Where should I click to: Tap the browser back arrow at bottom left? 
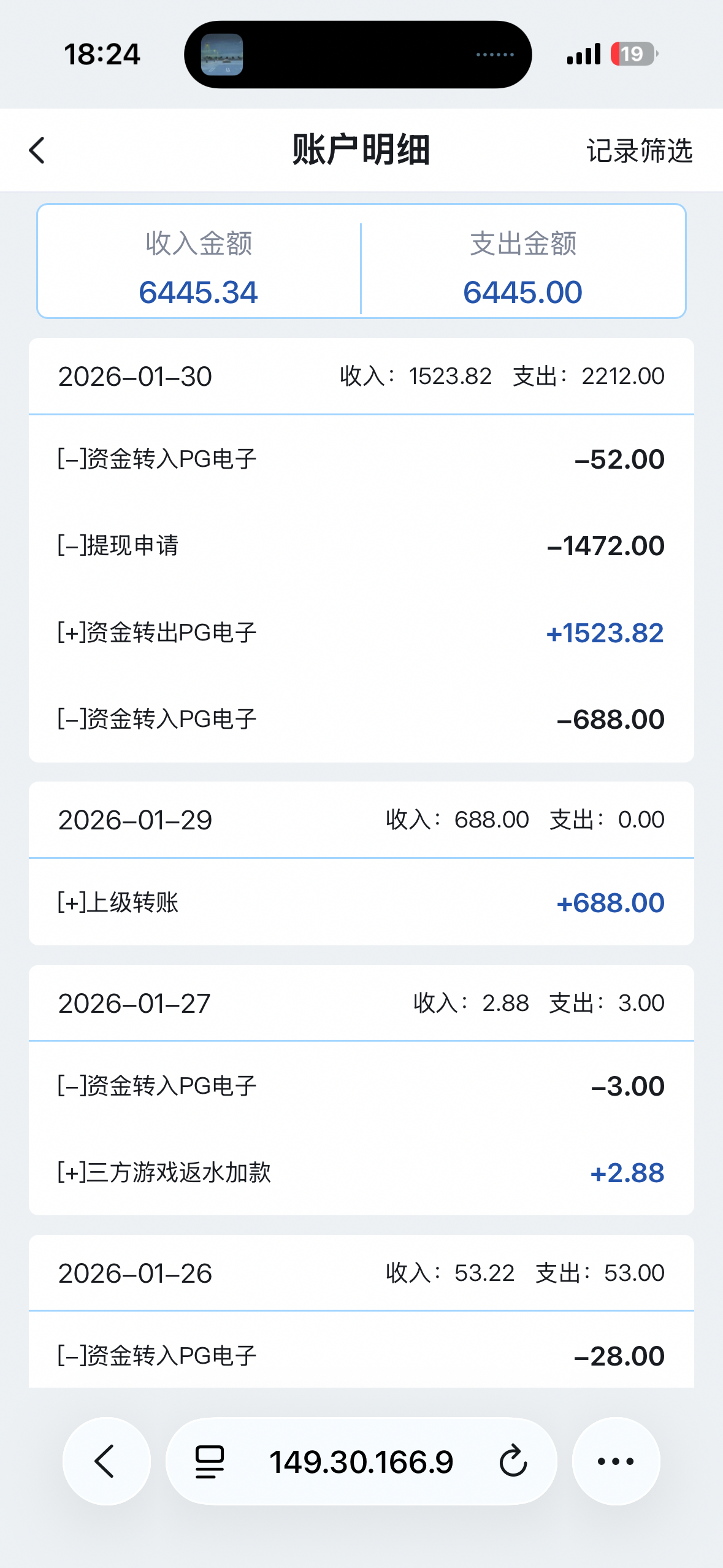coord(105,1461)
